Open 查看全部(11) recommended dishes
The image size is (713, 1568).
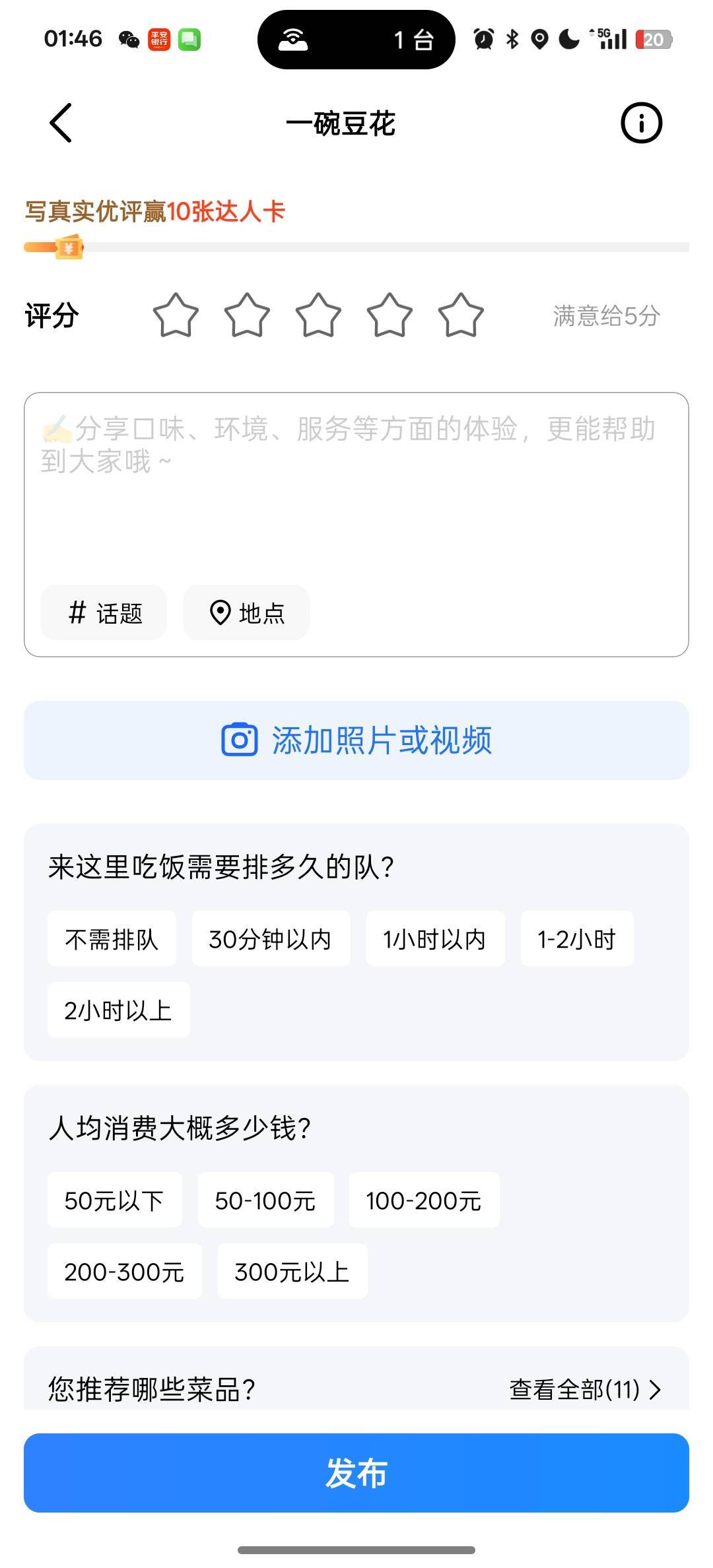click(585, 1389)
